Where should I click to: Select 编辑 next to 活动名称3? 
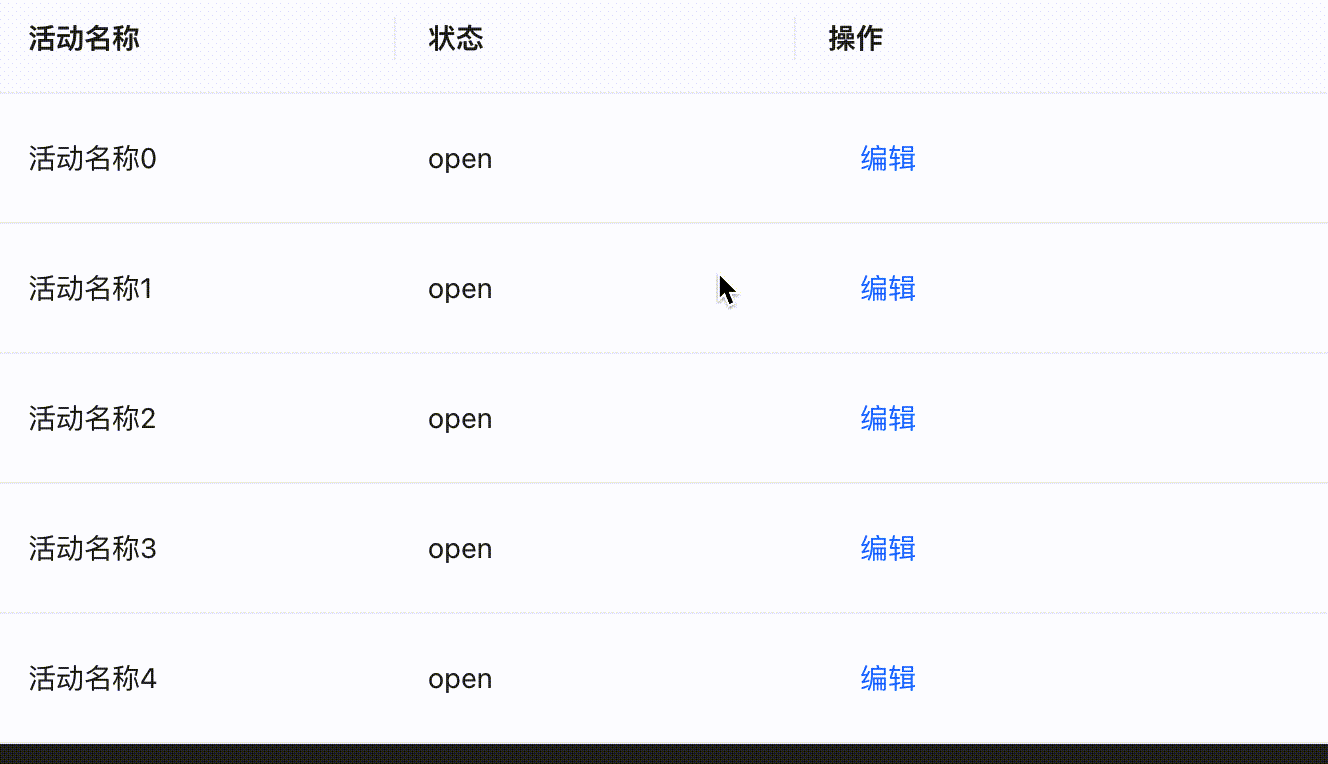[x=888, y=549]
